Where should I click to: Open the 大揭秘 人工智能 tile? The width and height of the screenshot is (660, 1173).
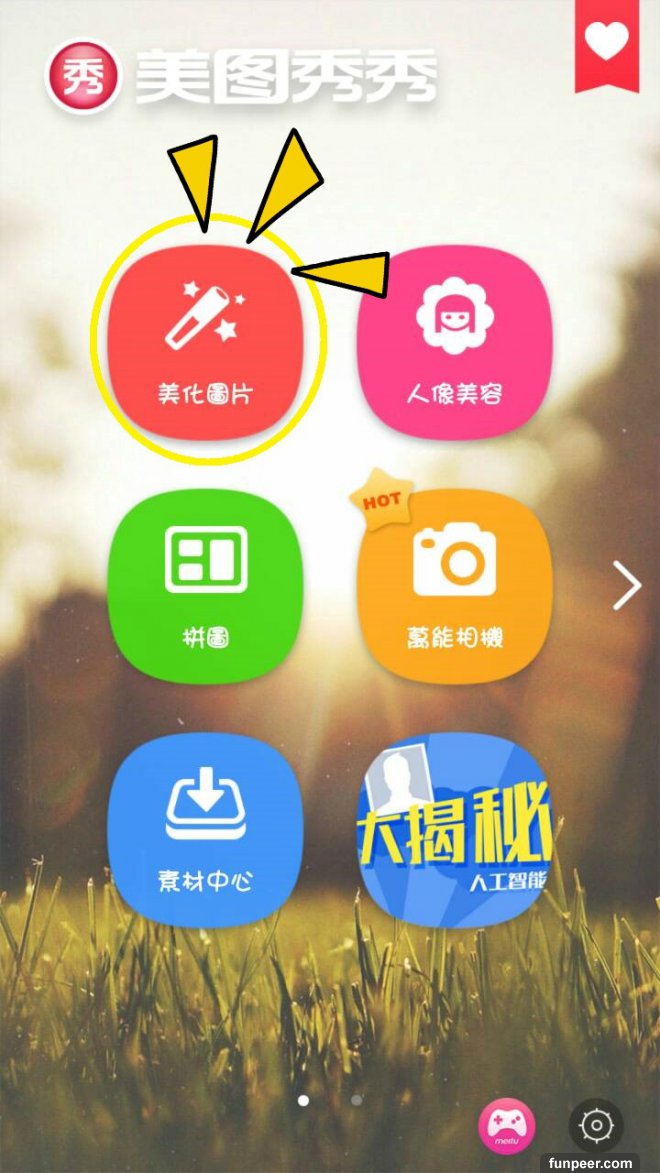[x=454, y=828]
